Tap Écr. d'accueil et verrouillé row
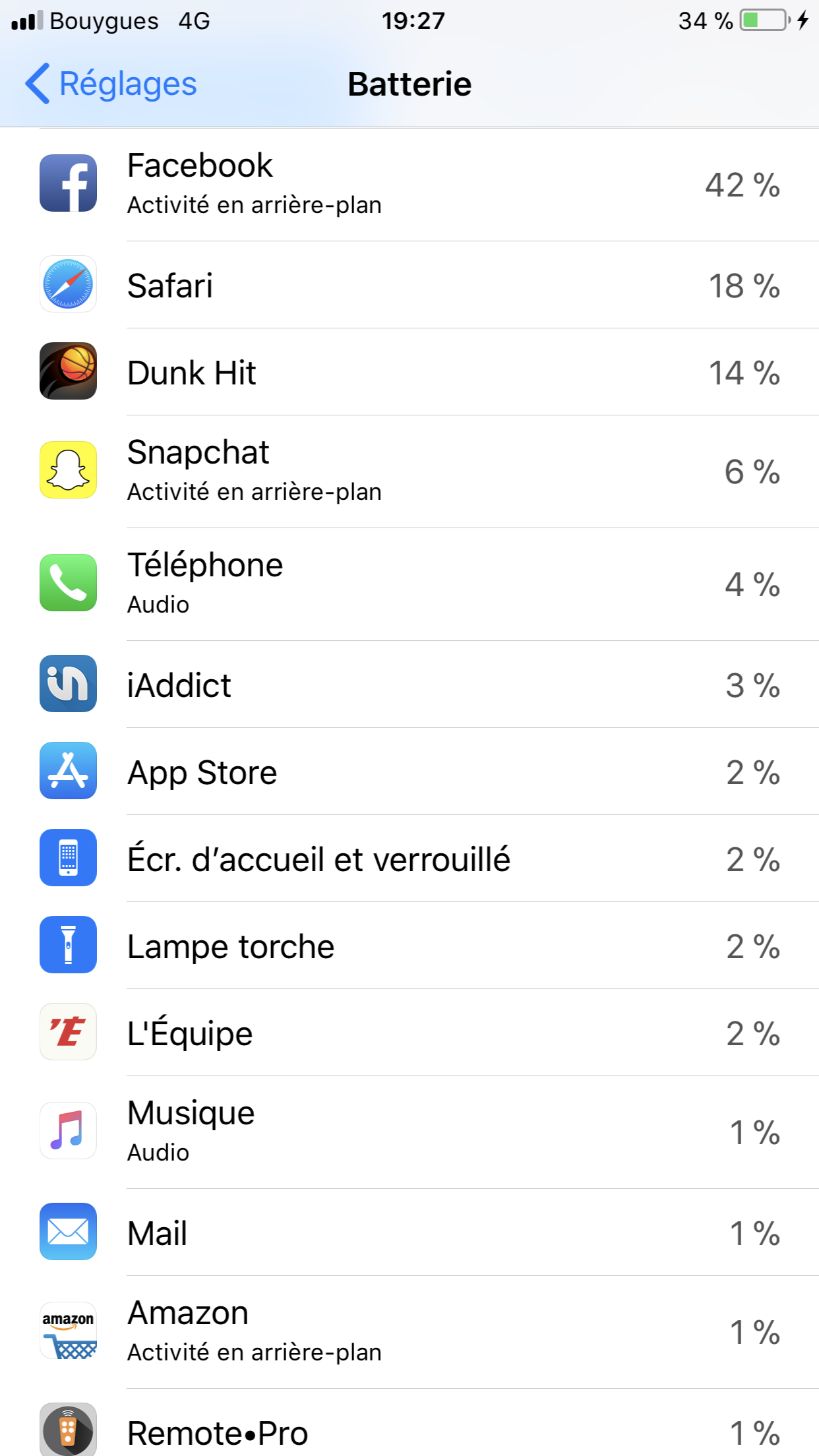819x1456 pixels. [x=409, y=859]
